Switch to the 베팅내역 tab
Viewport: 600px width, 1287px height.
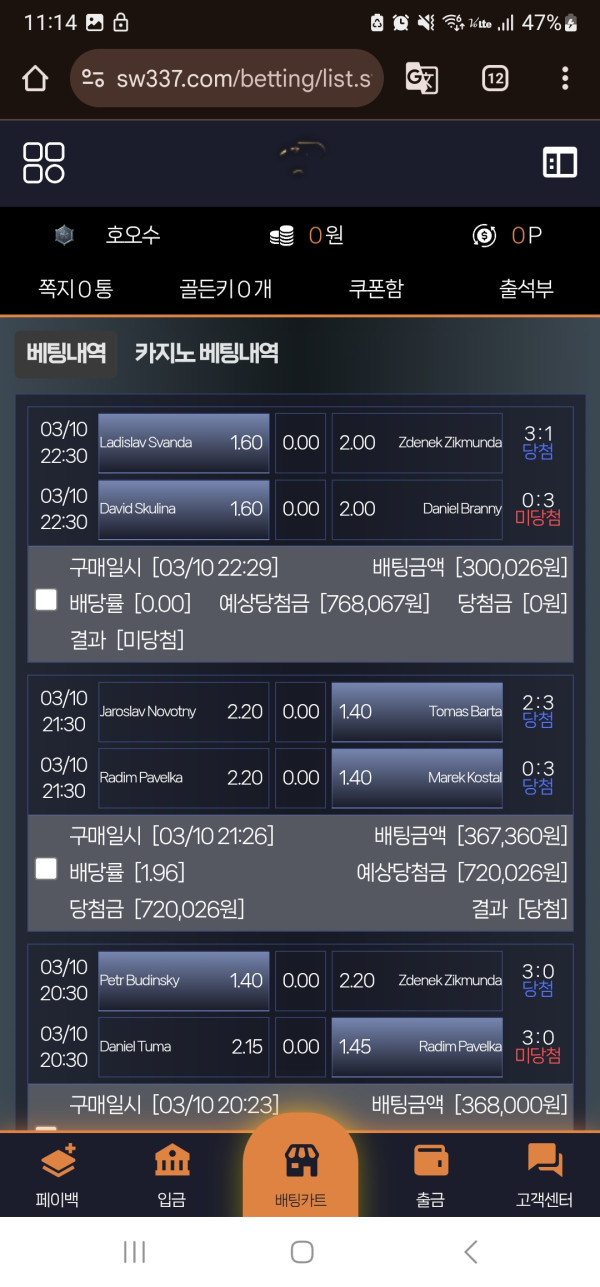pyautogui.click(x=66, y=353)
